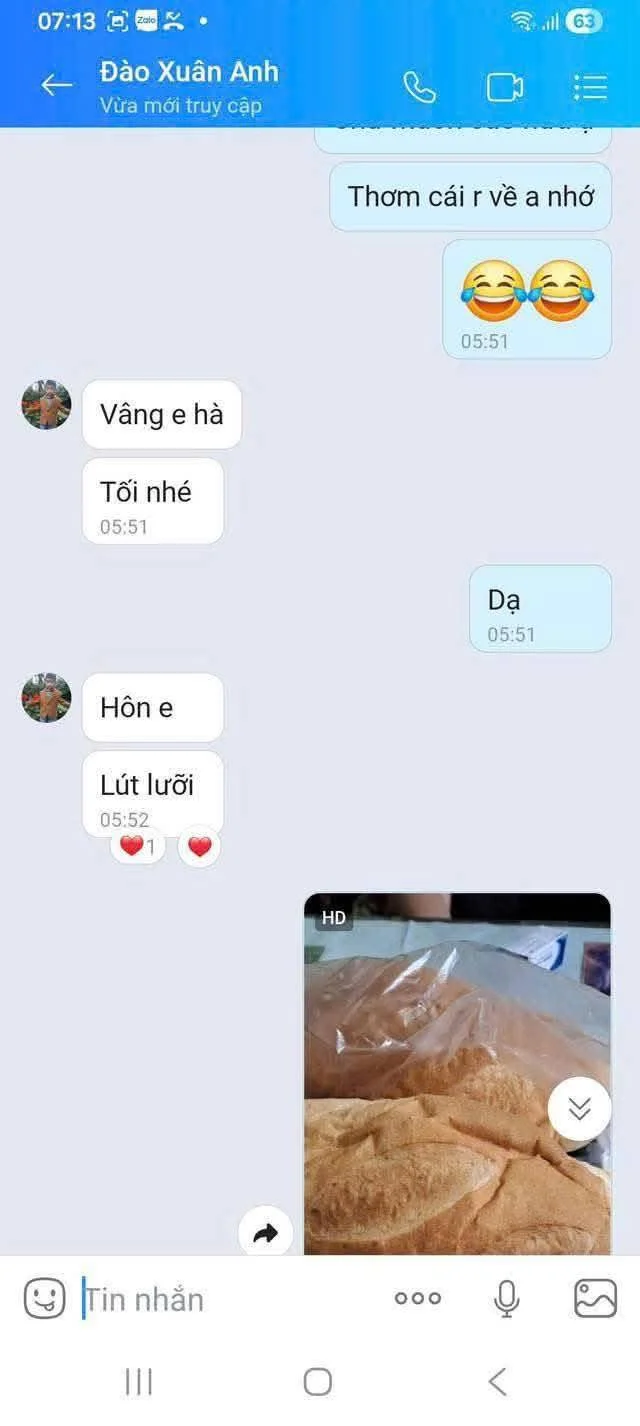Open the gallery to send an image

(x=595, y=1298)
